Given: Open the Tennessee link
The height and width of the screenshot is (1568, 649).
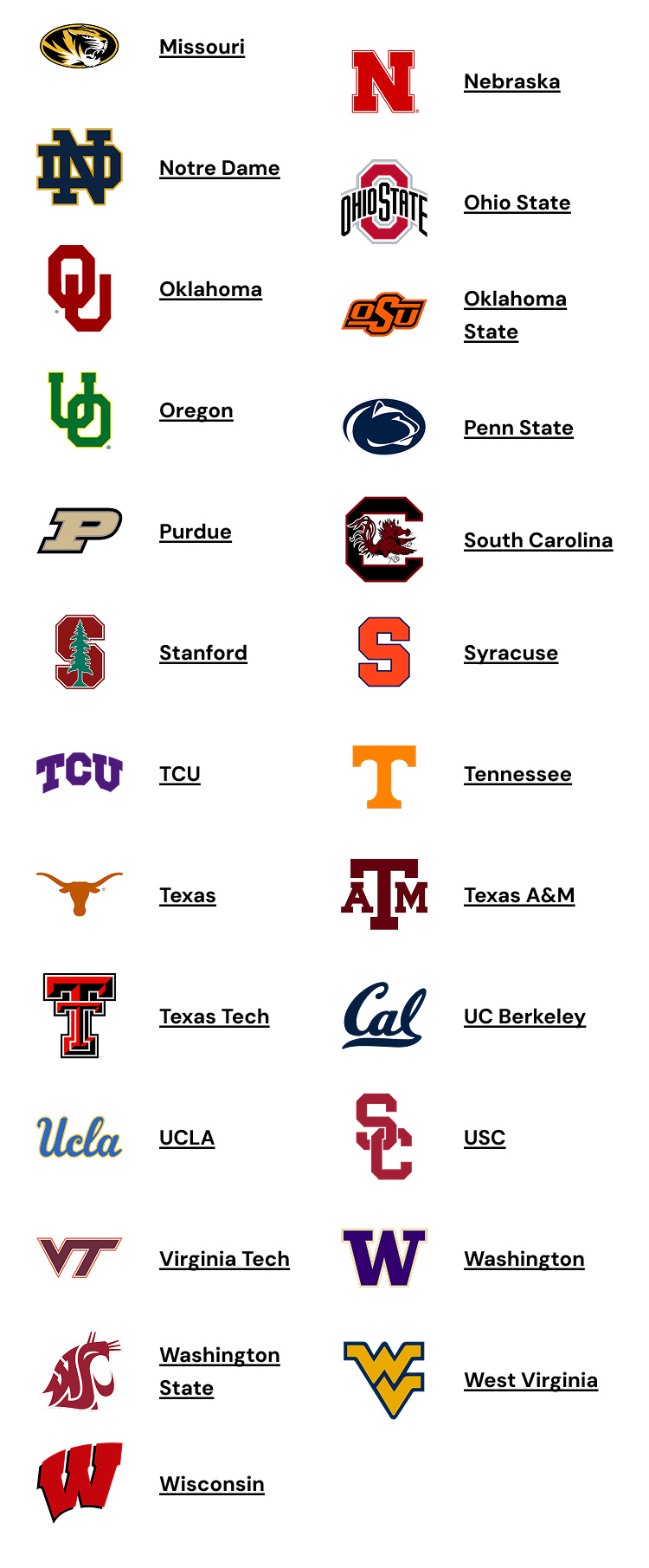Looking at the screenshot, I should 517,774.
